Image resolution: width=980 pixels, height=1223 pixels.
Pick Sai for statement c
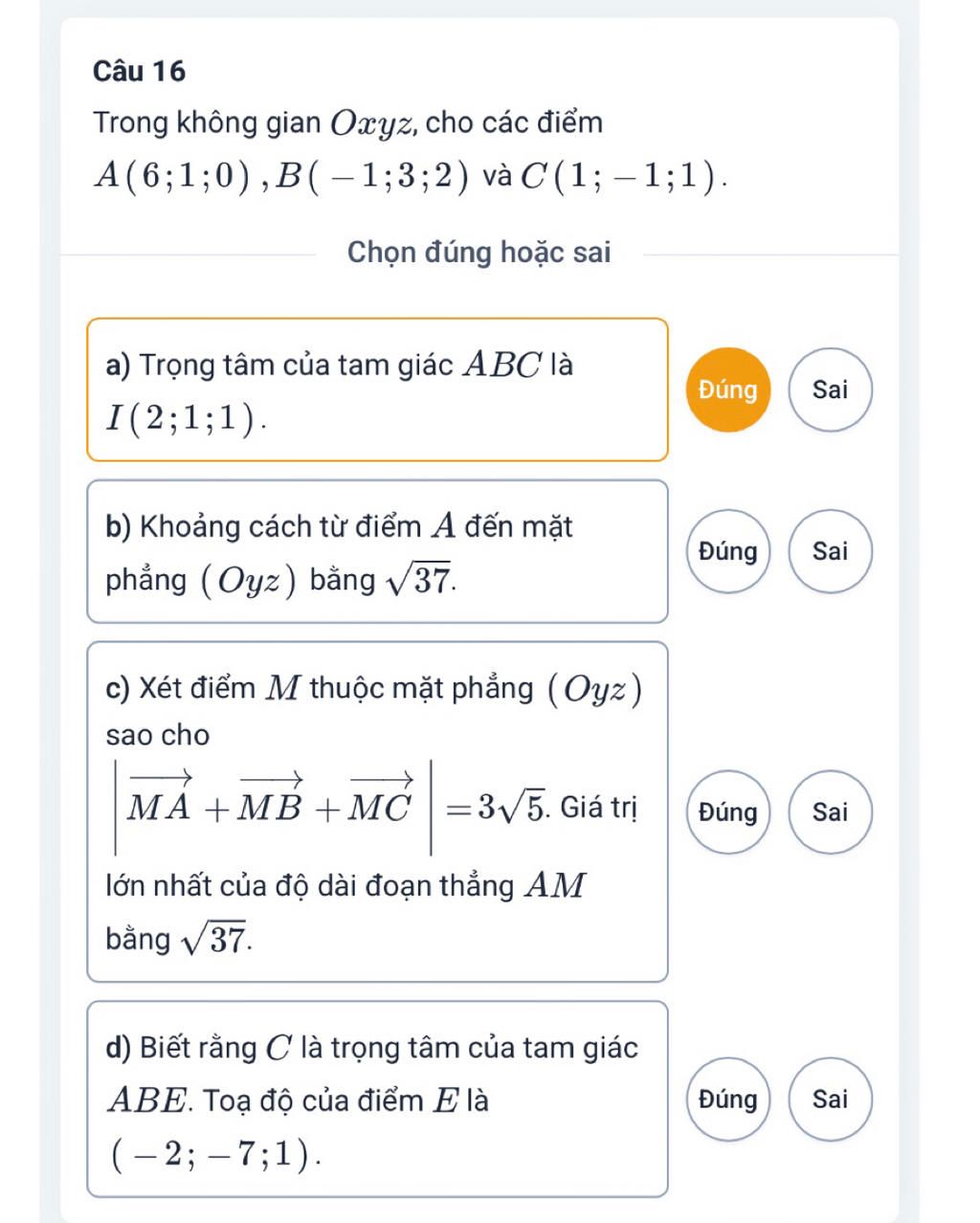coord(830,812)
